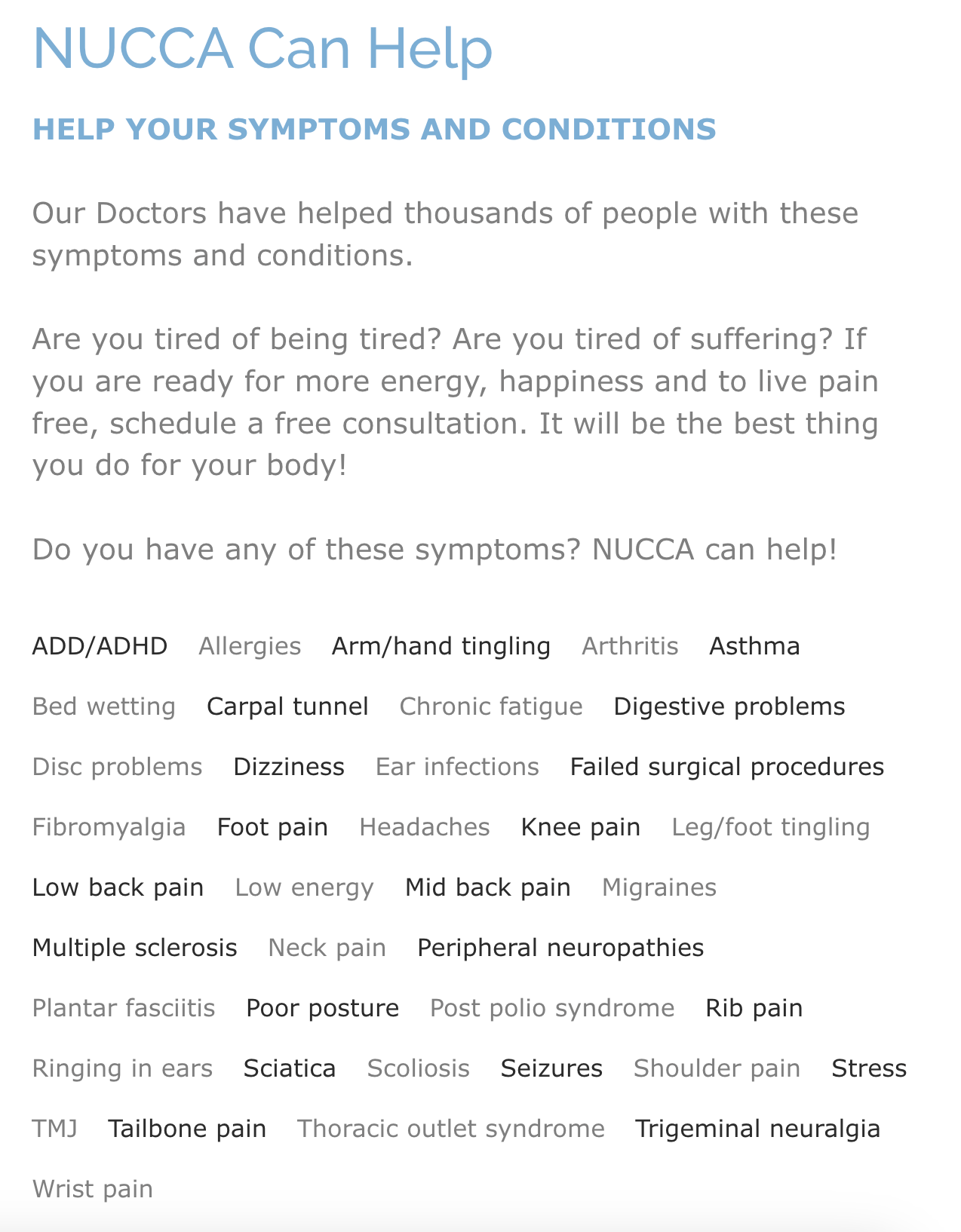Open the ADD/ADHD symptom link
The image size is (961, 1232).
pos(100,646)
